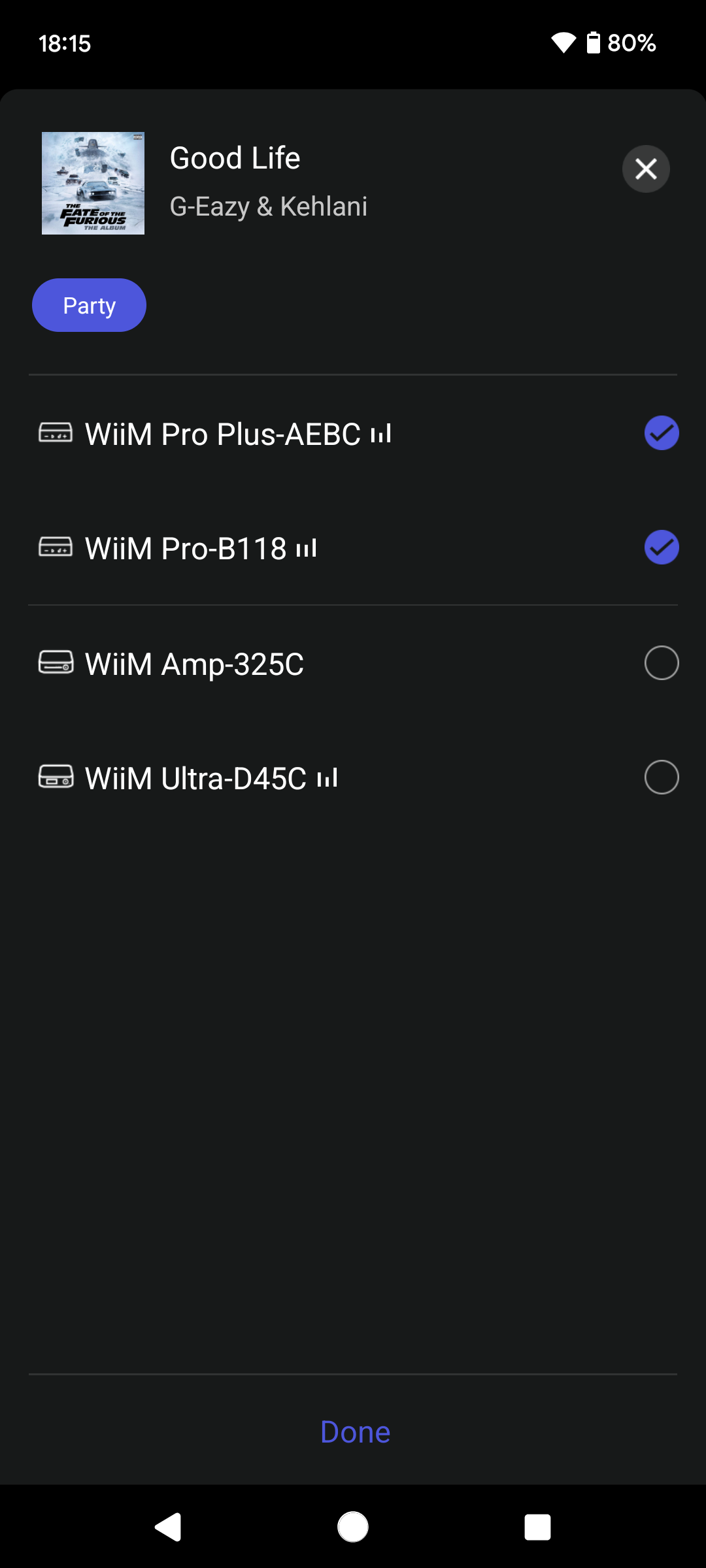
Task: Return to the home screen
Action: (353, 1527)
